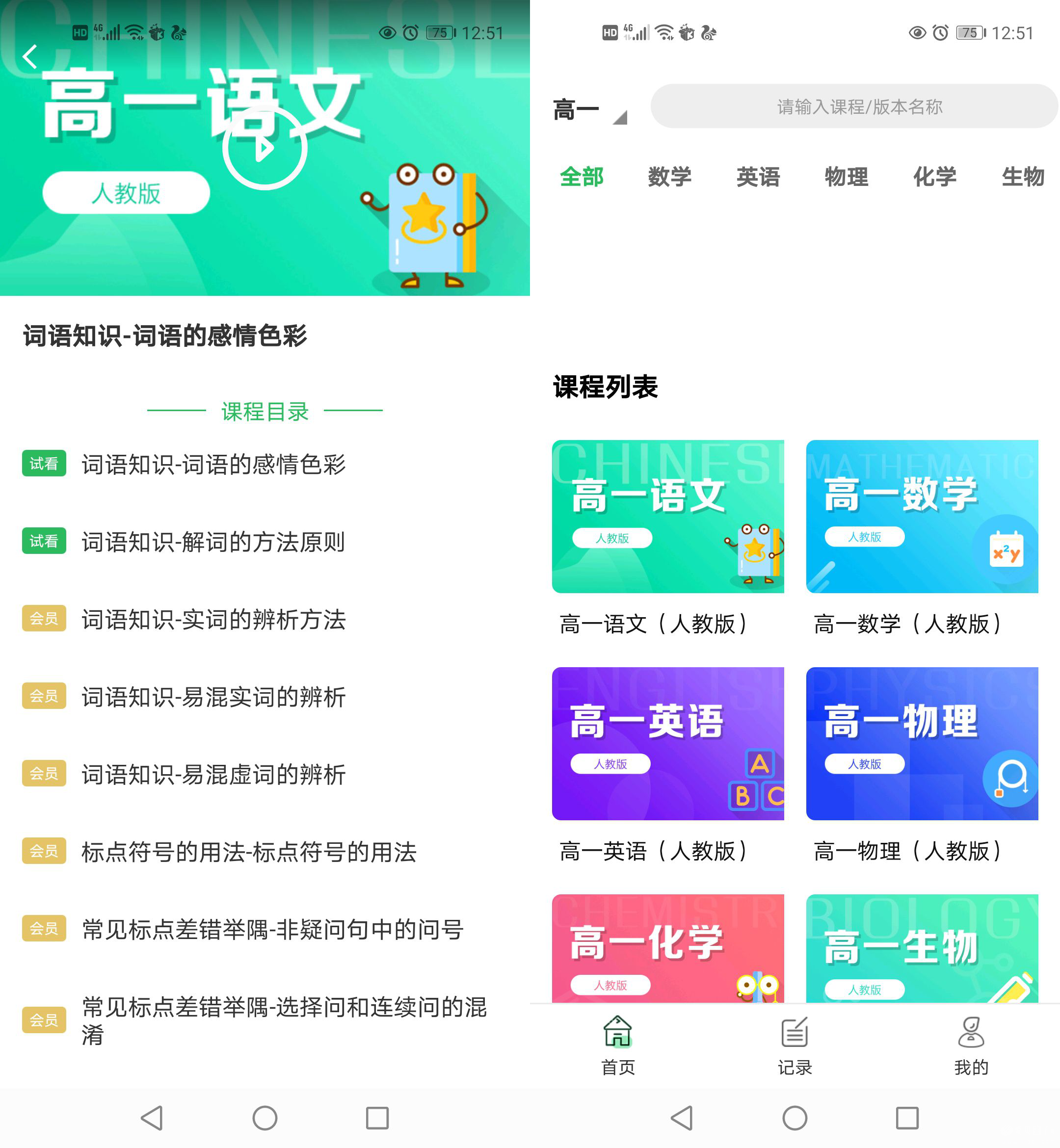Open the 高一化学 course card
1060x1148 pixels.
point(668,948)
